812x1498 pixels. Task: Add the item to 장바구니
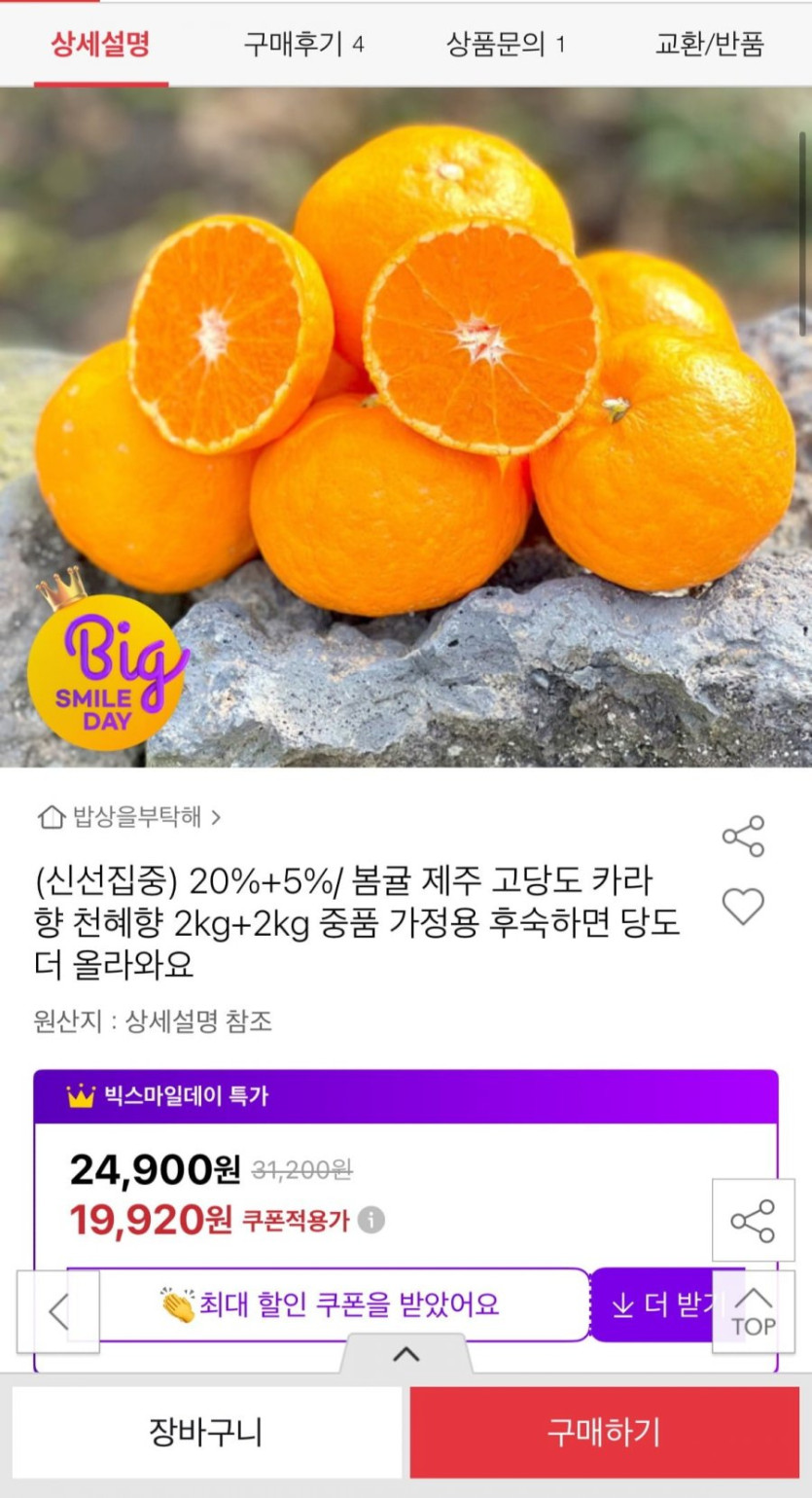[205, 1432]
